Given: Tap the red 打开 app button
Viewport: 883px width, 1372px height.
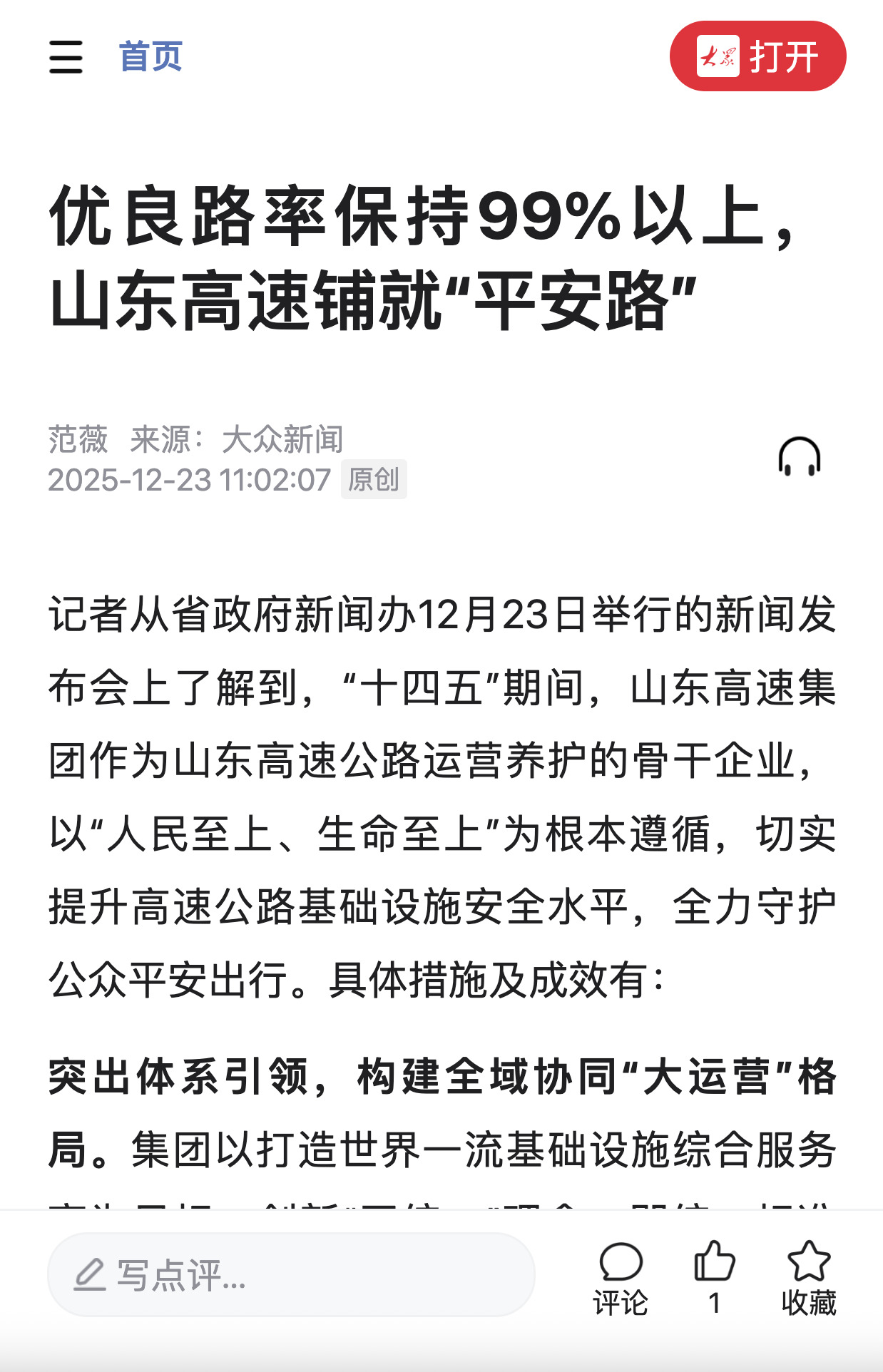Looking at the screenshot, I should [757, 56].
